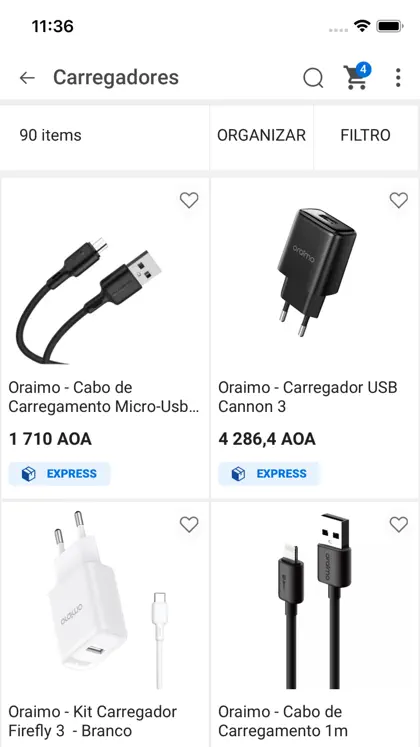Favorite the Kit Carregador Firefly 3
Image resolution: width=420 pixels, height=747 pixels.
coord(189,524)
